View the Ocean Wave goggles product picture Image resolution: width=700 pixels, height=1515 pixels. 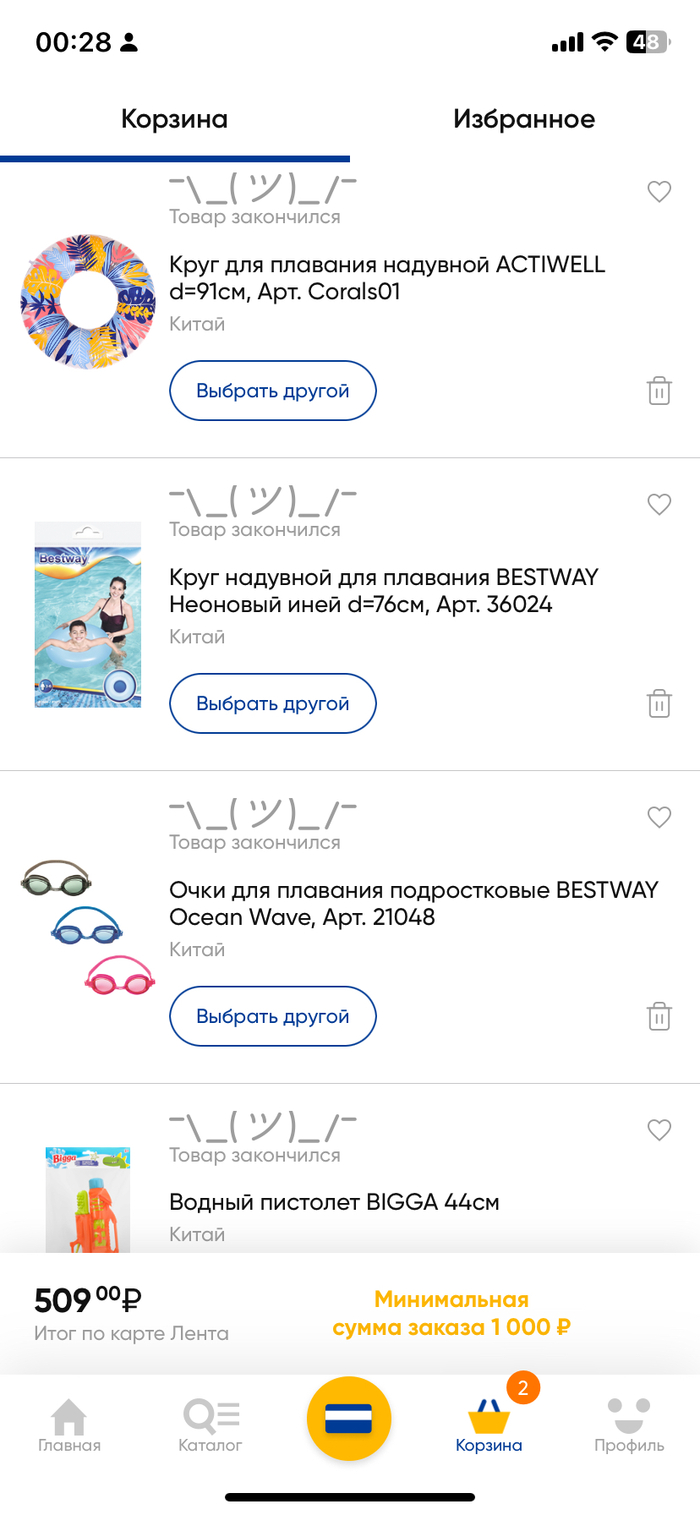[x=88, y=927]
